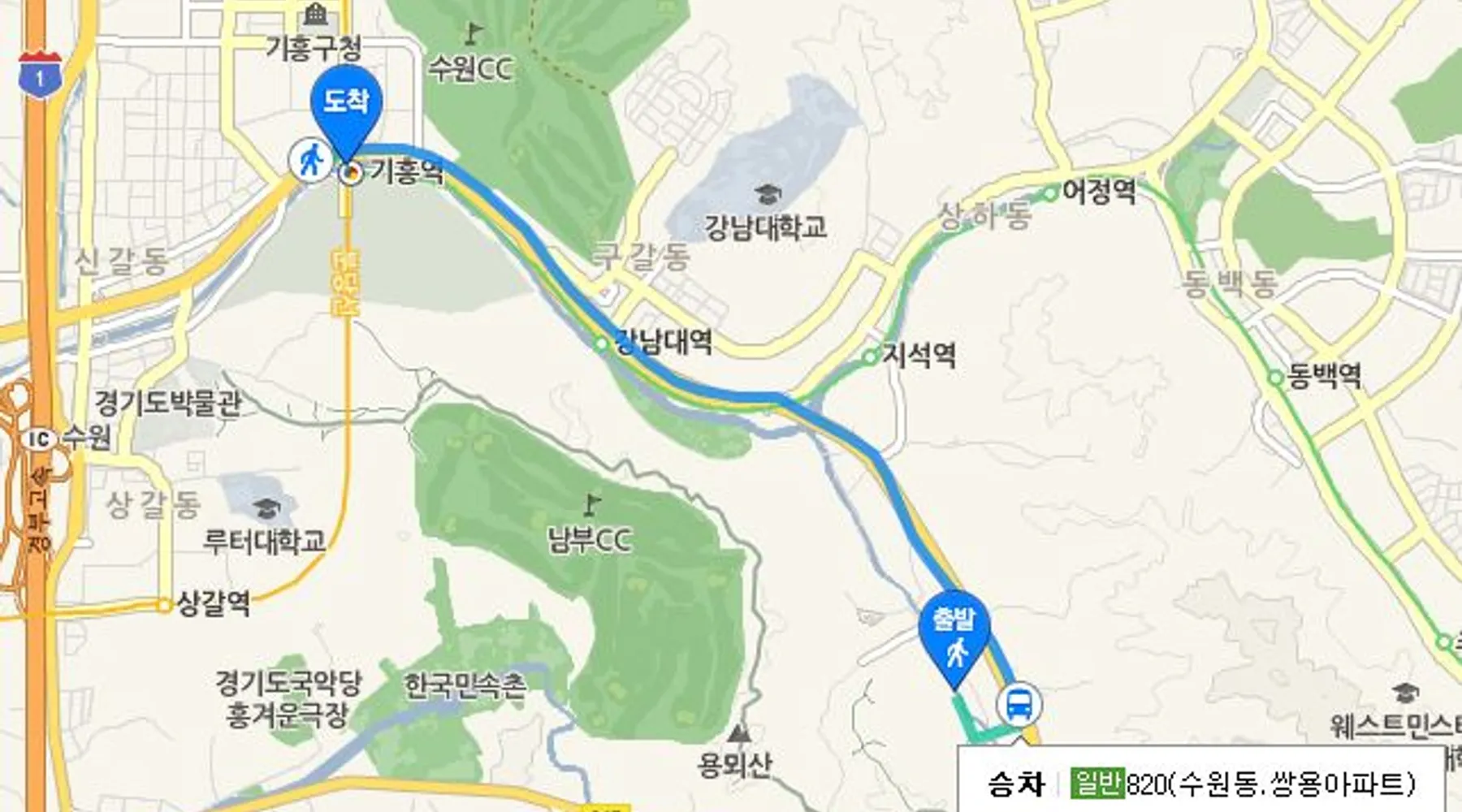Tap the walking icon near 기흥역
Screen dimensions: 1462x812
click(310, 160)
